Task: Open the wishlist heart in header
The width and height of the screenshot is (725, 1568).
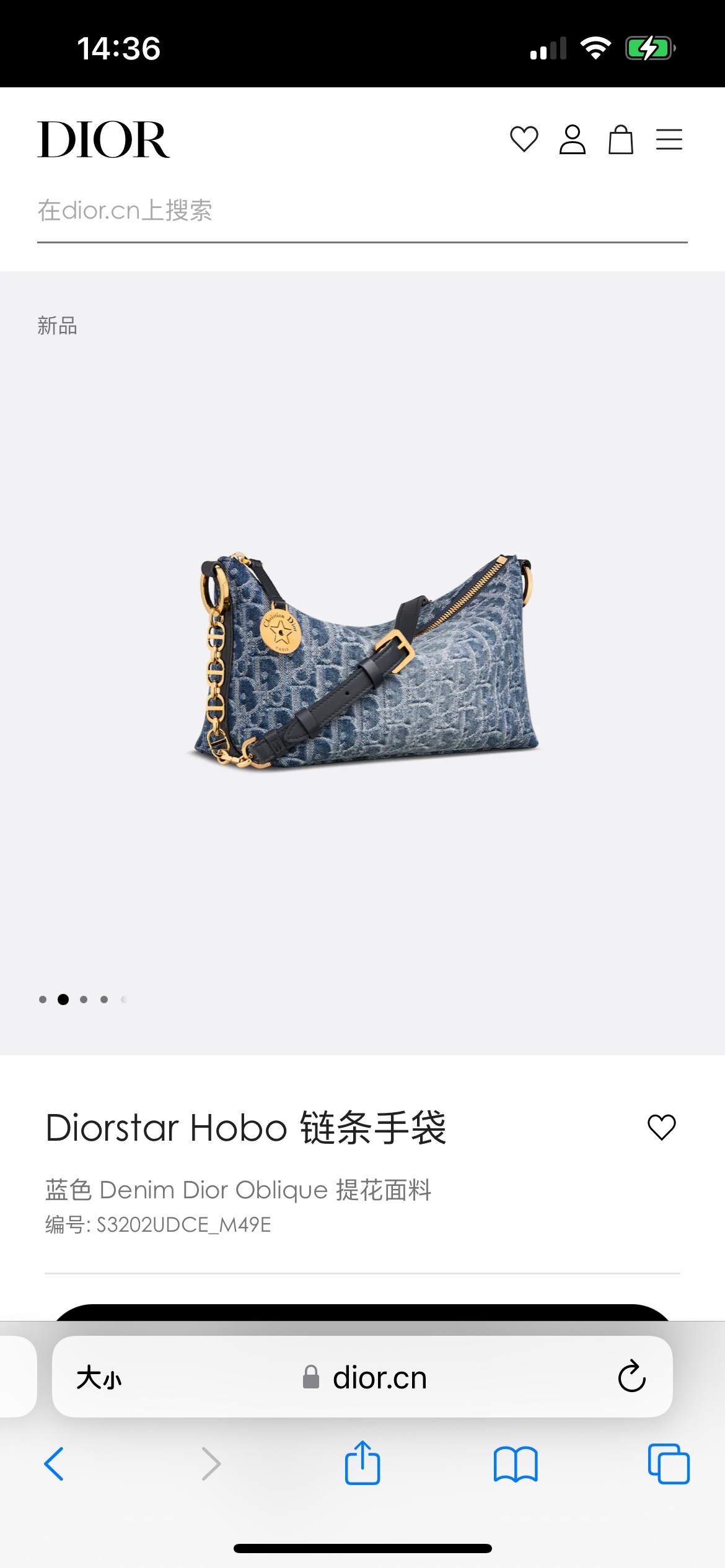Action: [524, 139]
